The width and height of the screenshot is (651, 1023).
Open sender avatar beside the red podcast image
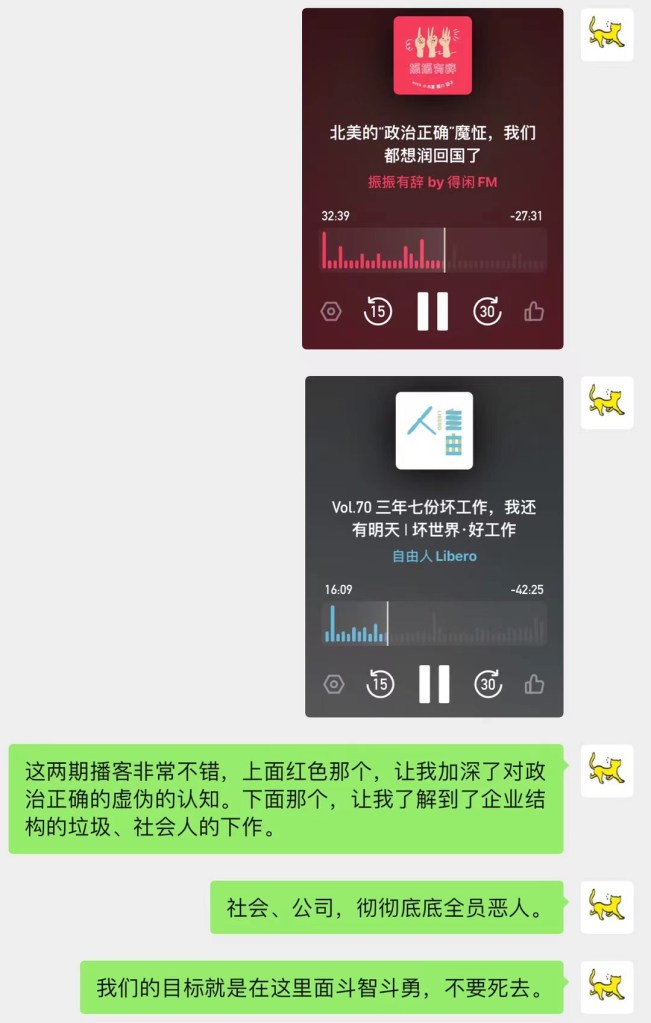pos(606,35)
